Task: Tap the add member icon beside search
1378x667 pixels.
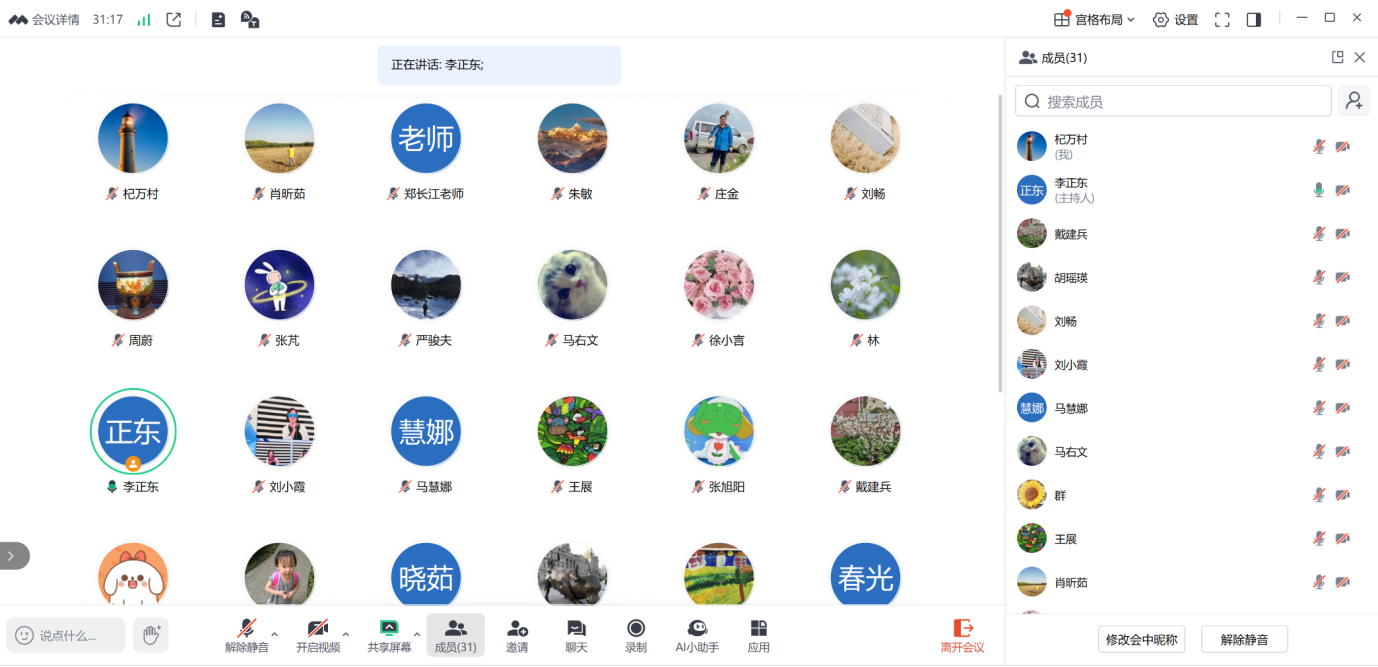Action: point(1354,101)
